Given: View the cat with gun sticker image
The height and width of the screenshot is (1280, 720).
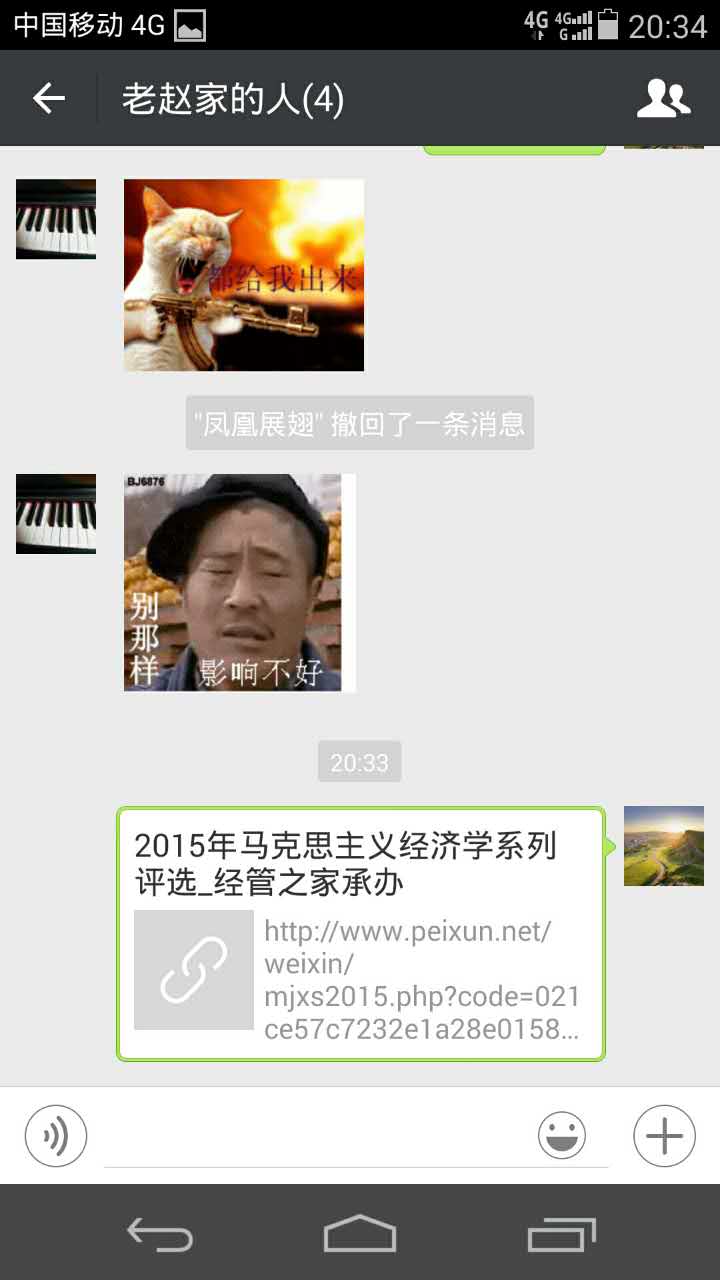Looking at the screenshot, I should pos(243,275).
